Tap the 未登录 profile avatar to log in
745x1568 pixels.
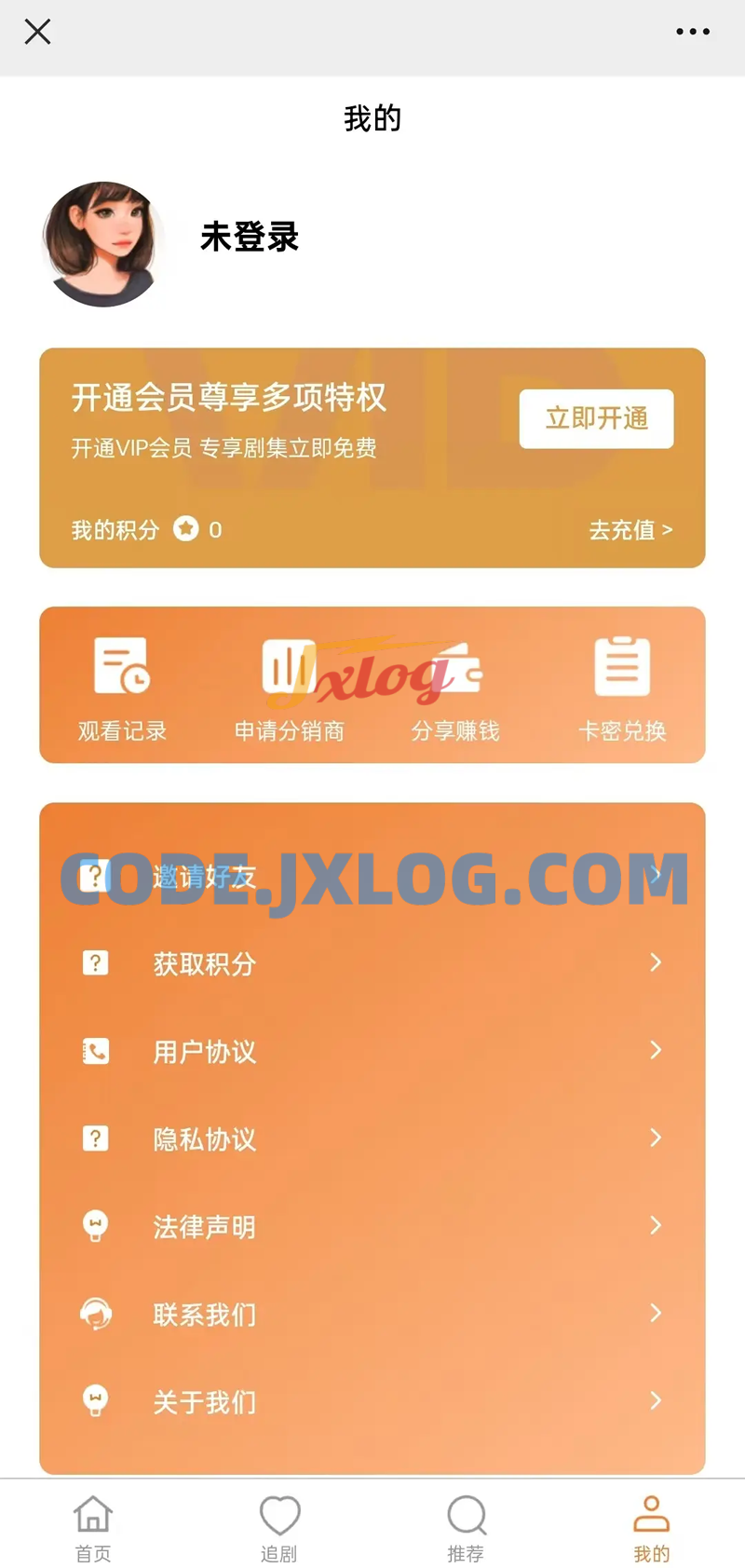point(103,244)
